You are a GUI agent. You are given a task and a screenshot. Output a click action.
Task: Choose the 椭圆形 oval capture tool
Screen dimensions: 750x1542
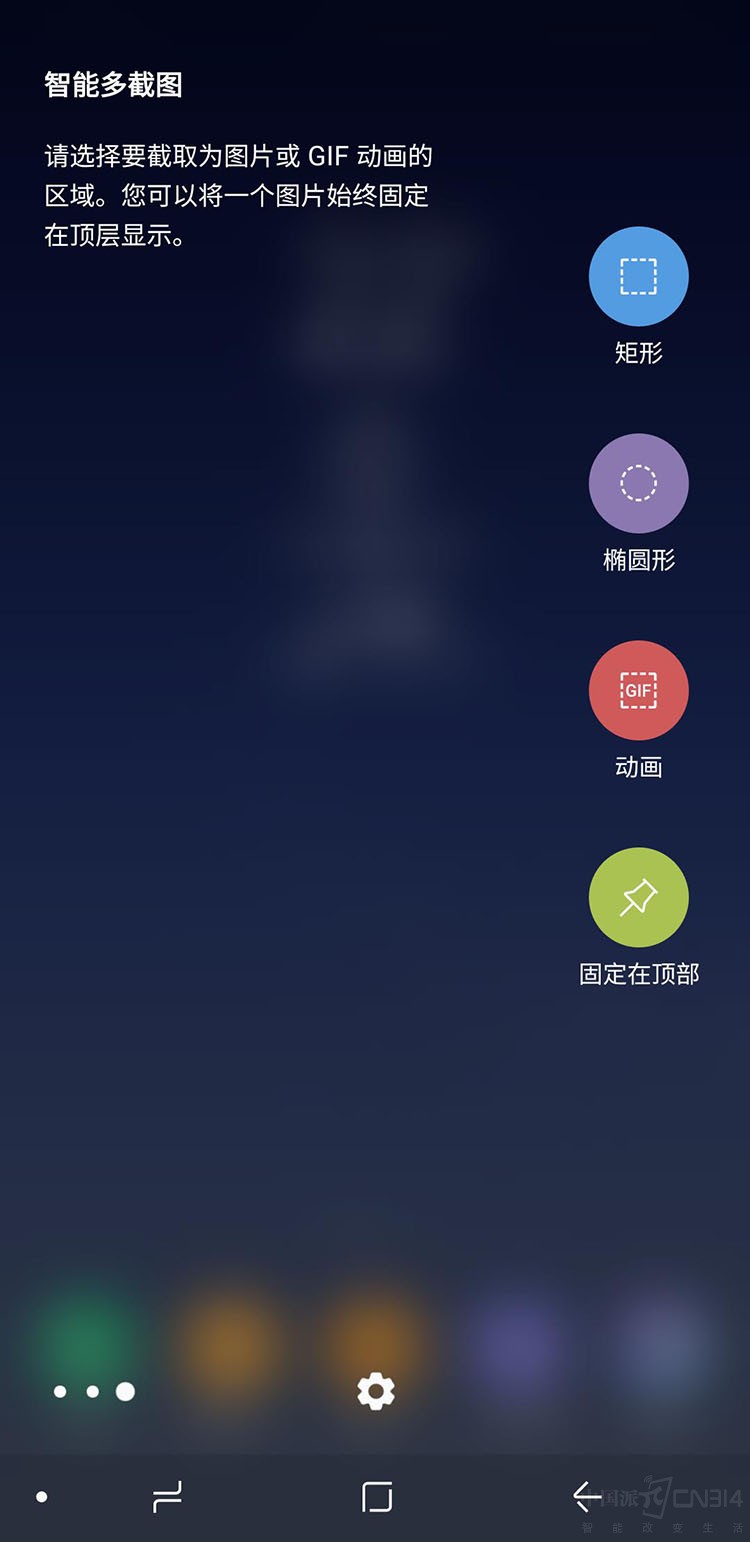click(638, 484)
